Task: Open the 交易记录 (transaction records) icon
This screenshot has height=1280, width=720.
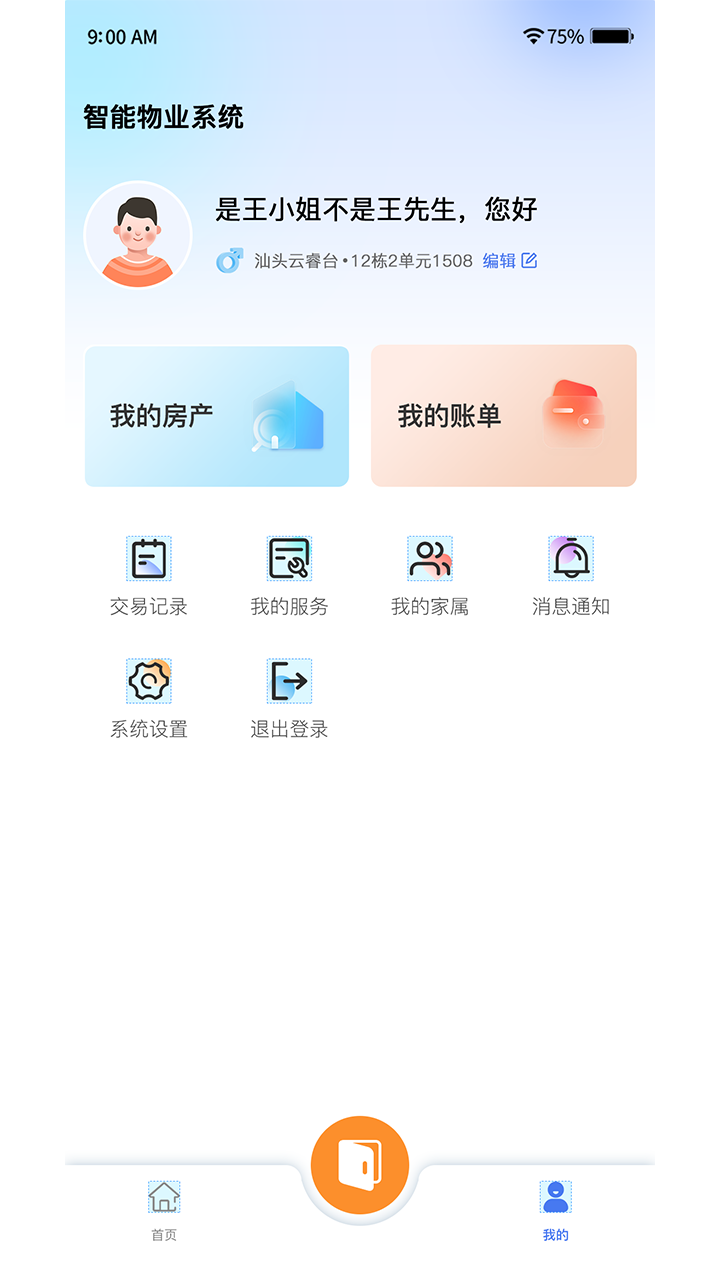Action: pyautogui.click(x=149, y=560)
